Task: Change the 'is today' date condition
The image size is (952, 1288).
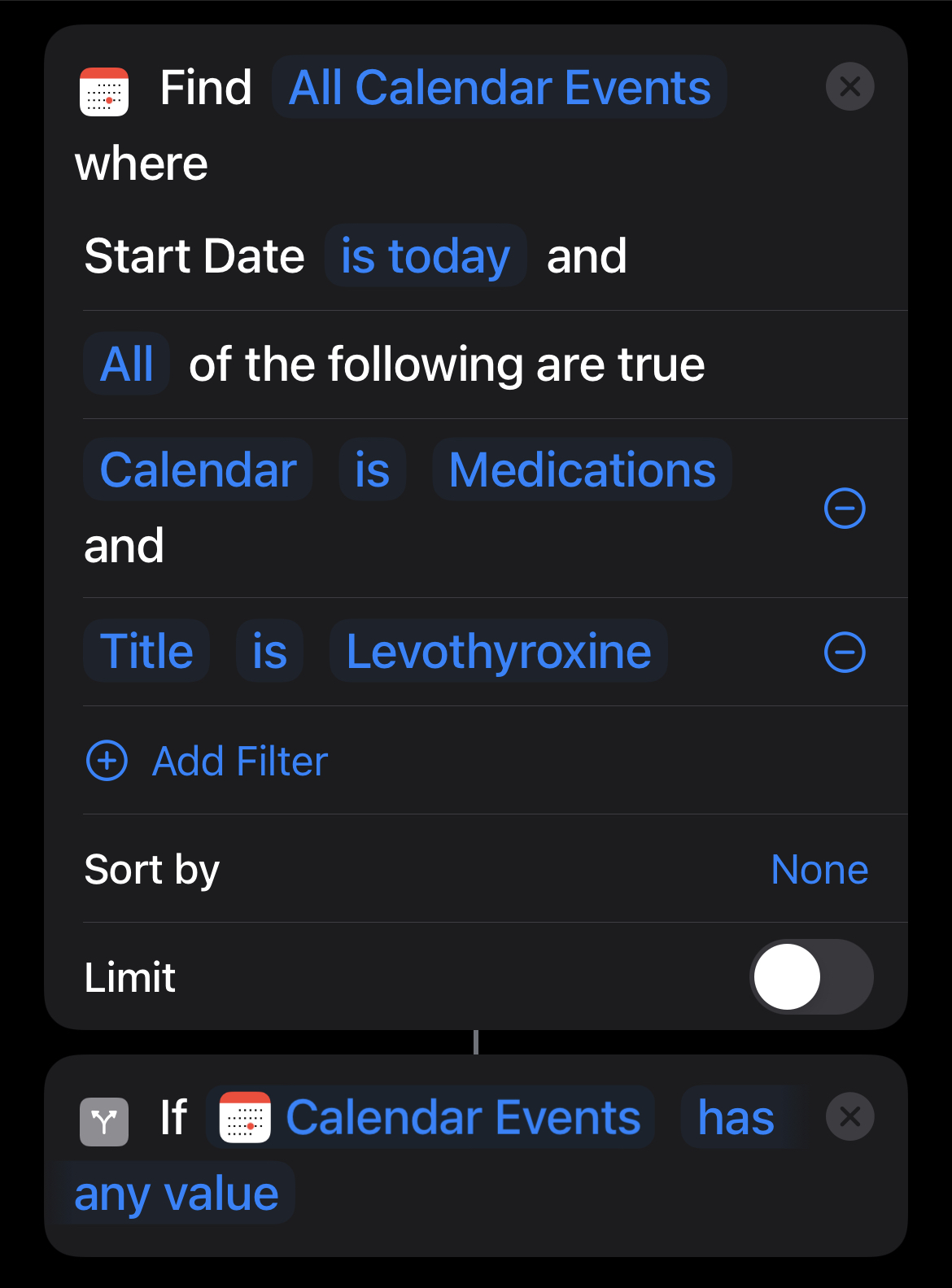Action: pos(425,255)
